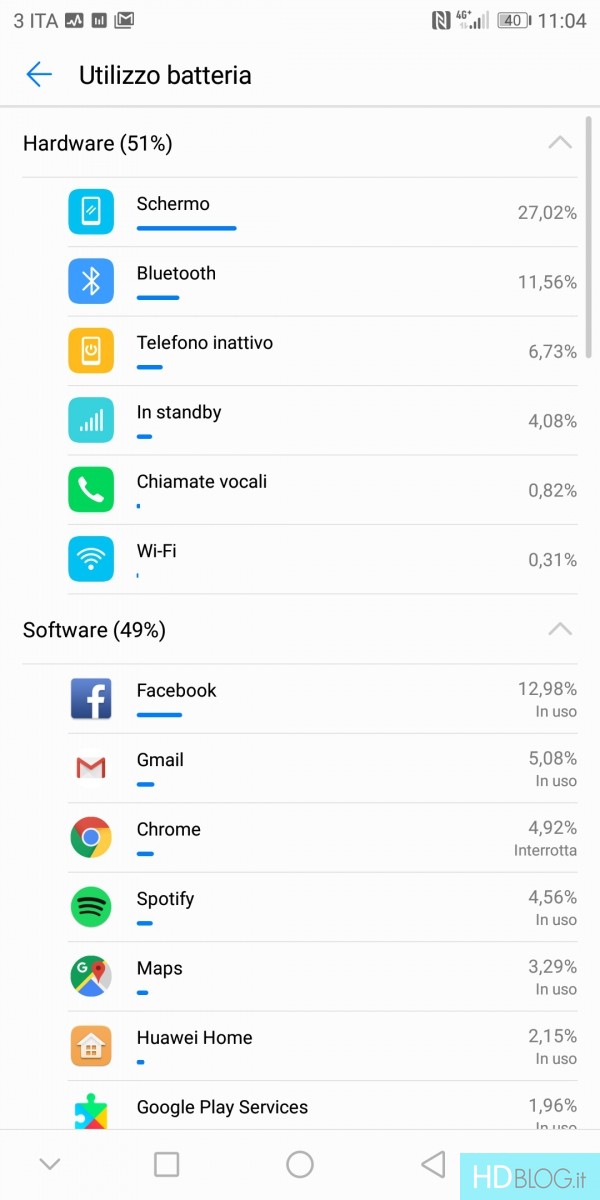Go back from Utilizzo batteria
The width and height of the screenshot is (600, 1200).
click(39, 75)
